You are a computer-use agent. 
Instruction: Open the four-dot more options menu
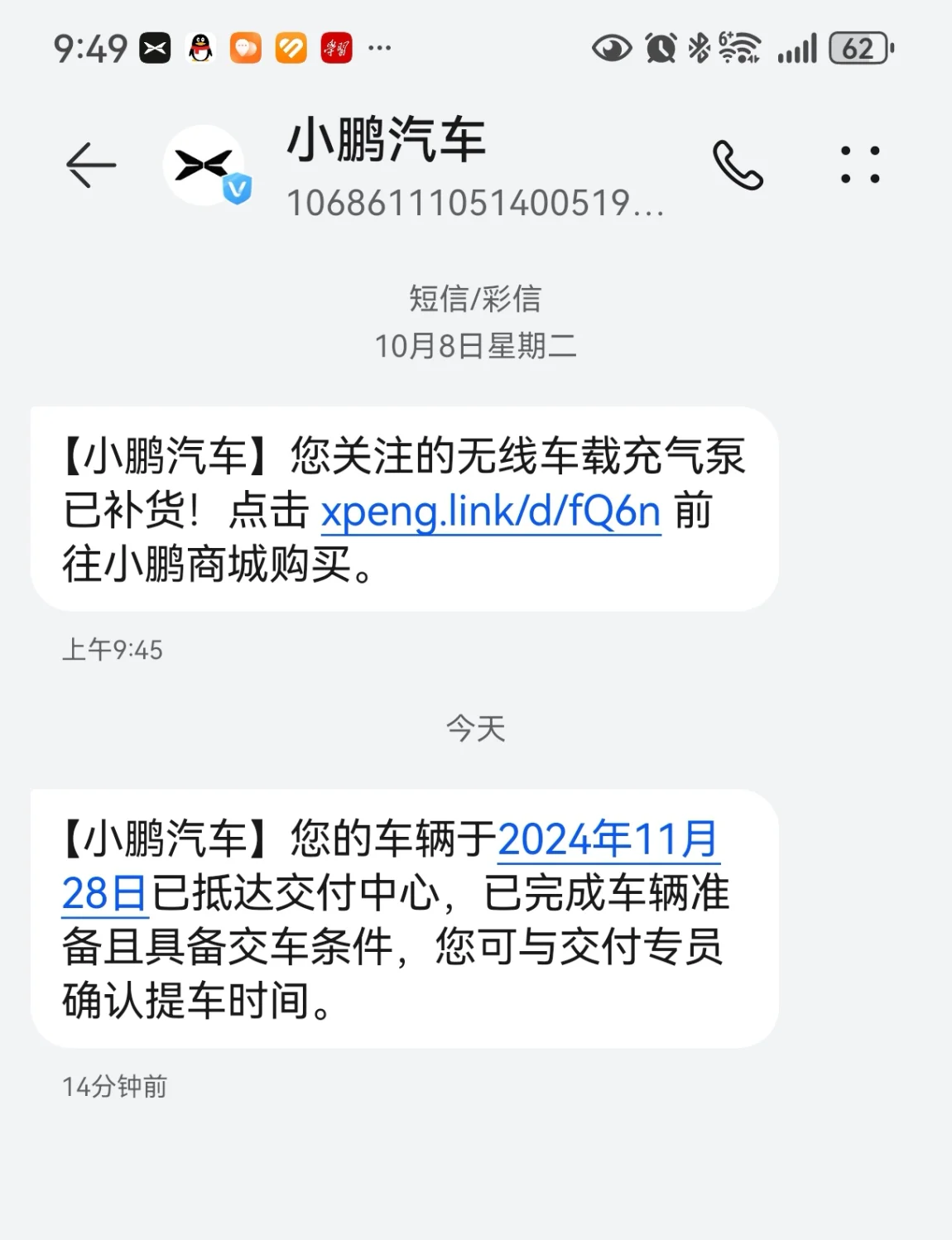[x=860, y=166]
